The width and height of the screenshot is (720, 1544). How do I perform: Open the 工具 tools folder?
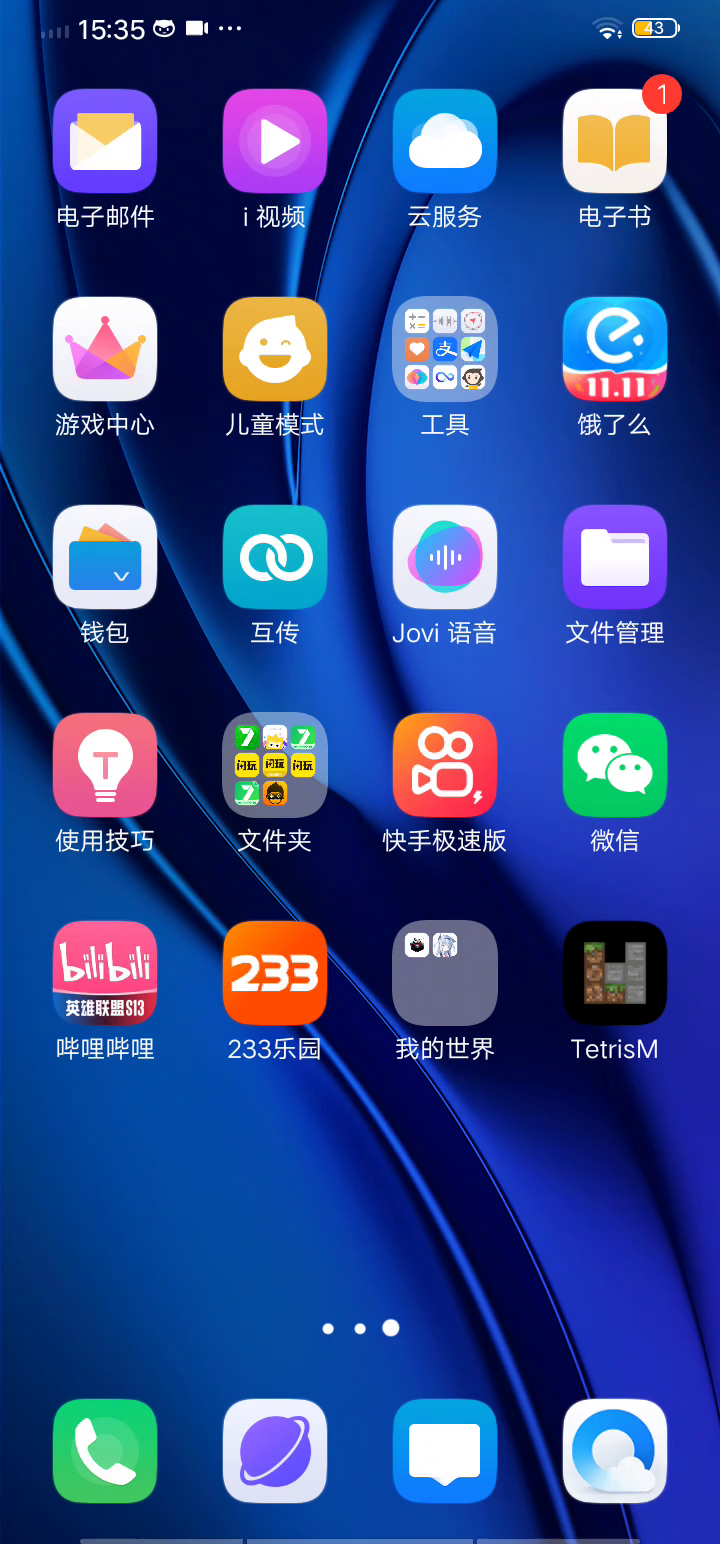pos(445,349)
